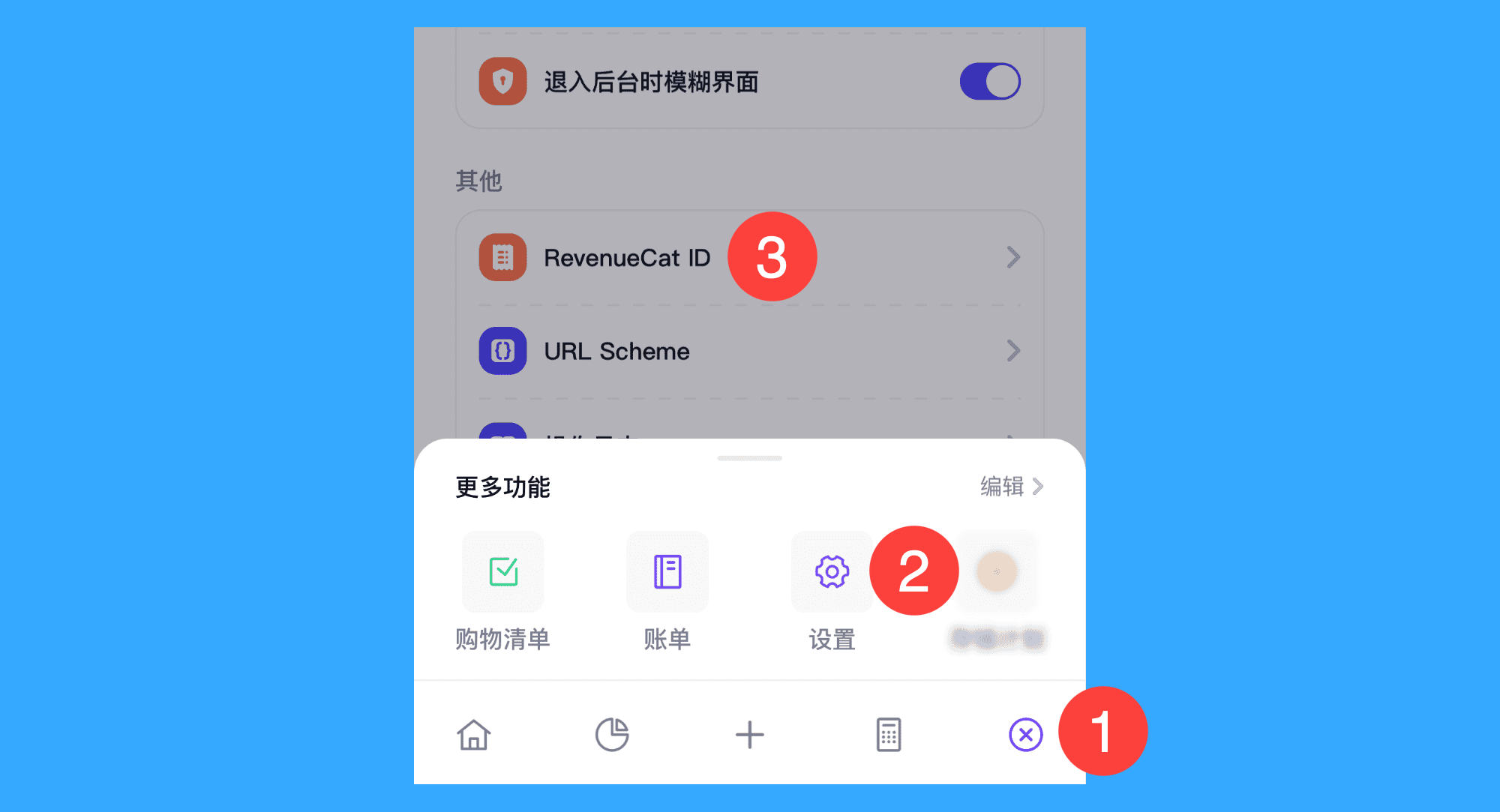Close the 更多功能 panel
The image size is (1500, 812).
[x=1025, y=735]
